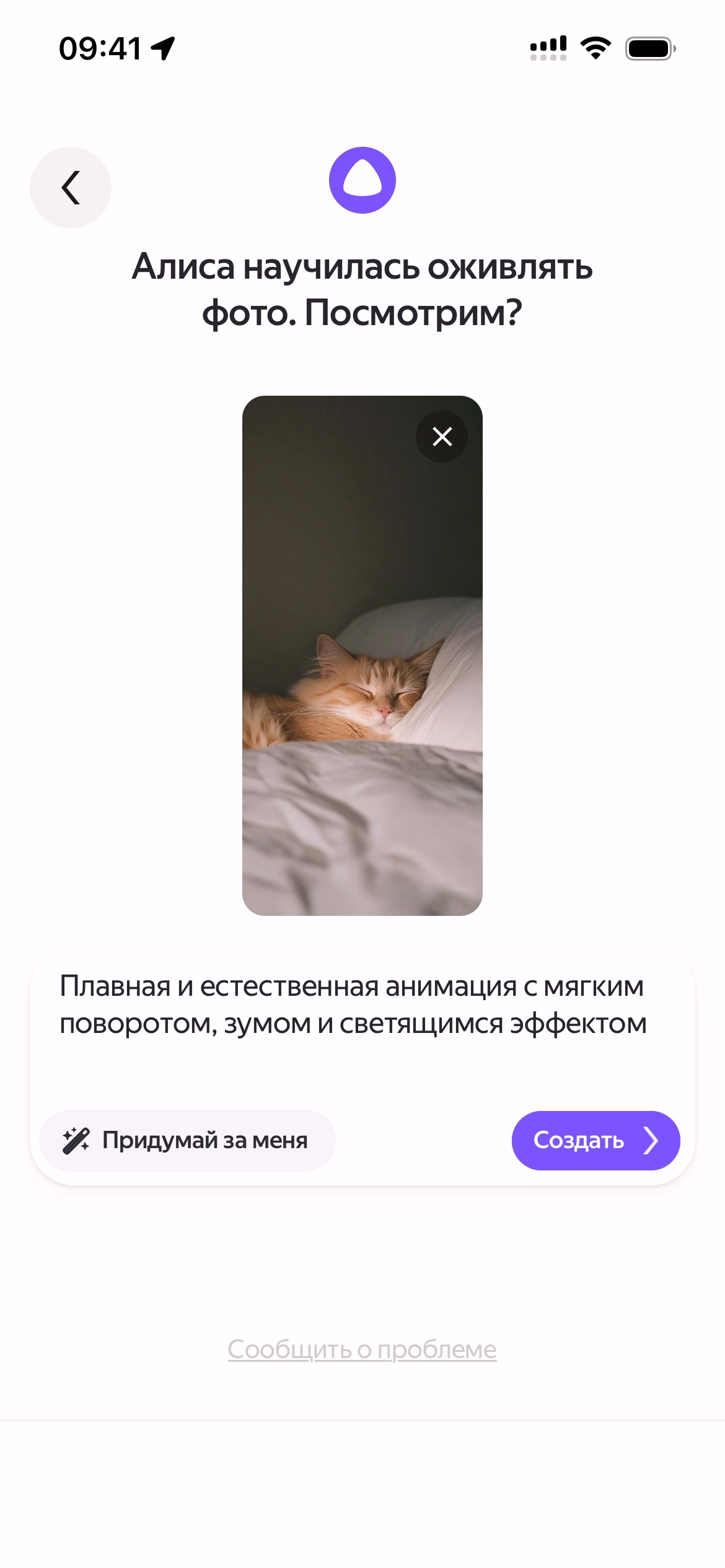Open "Сообщить о проблеме" link
Screen dimensions: 725x1568
(x=362, y=1349)
